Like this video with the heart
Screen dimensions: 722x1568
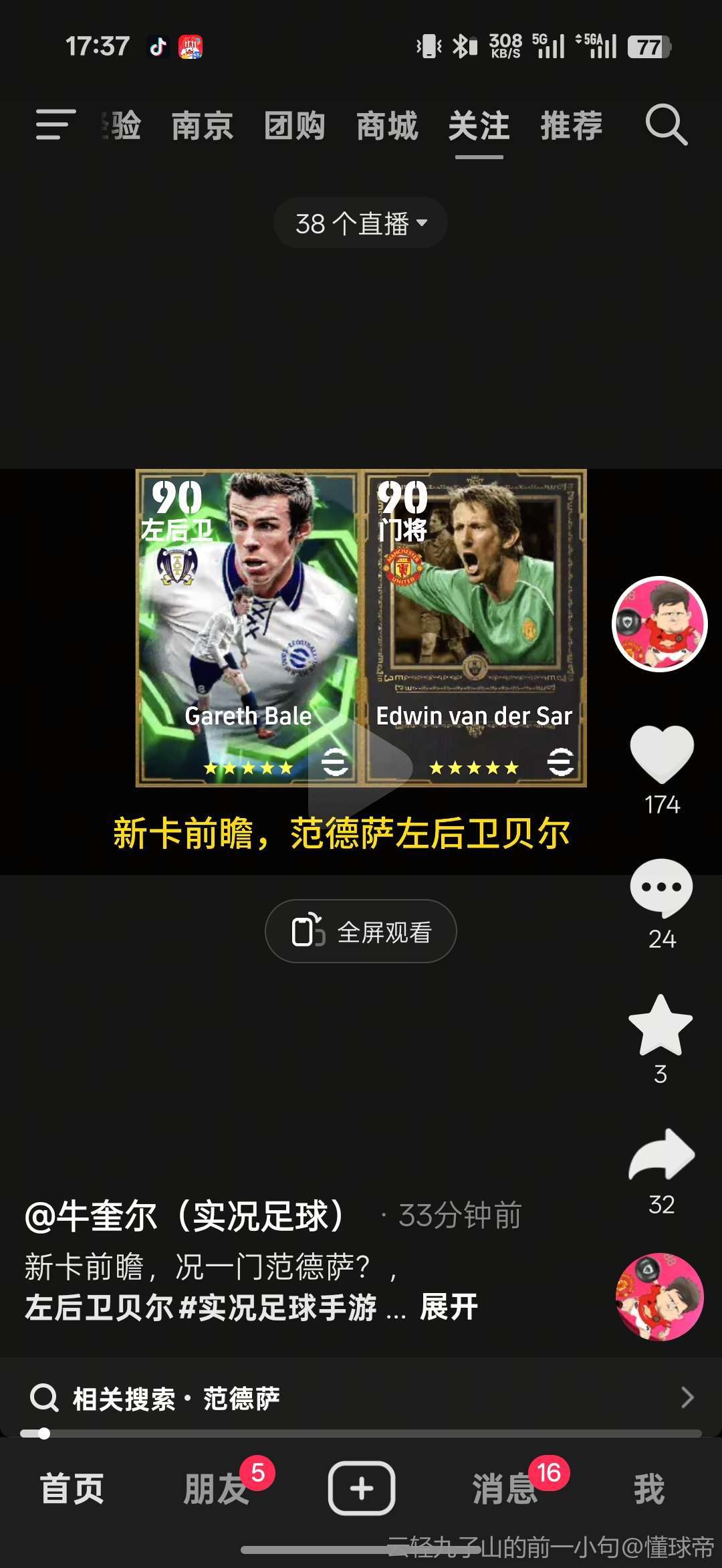click(x=662, y=754)
